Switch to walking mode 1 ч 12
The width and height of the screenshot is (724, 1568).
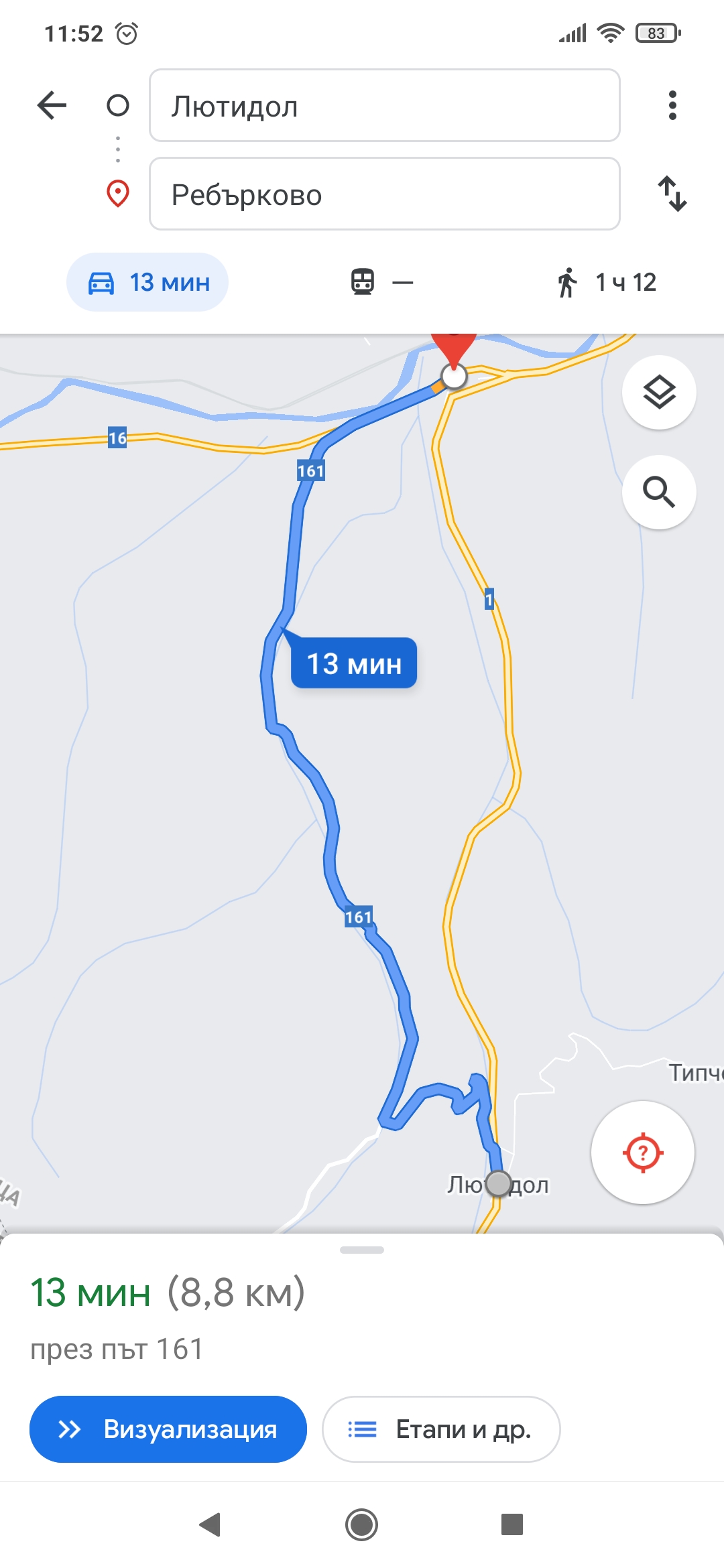[607, 282]
